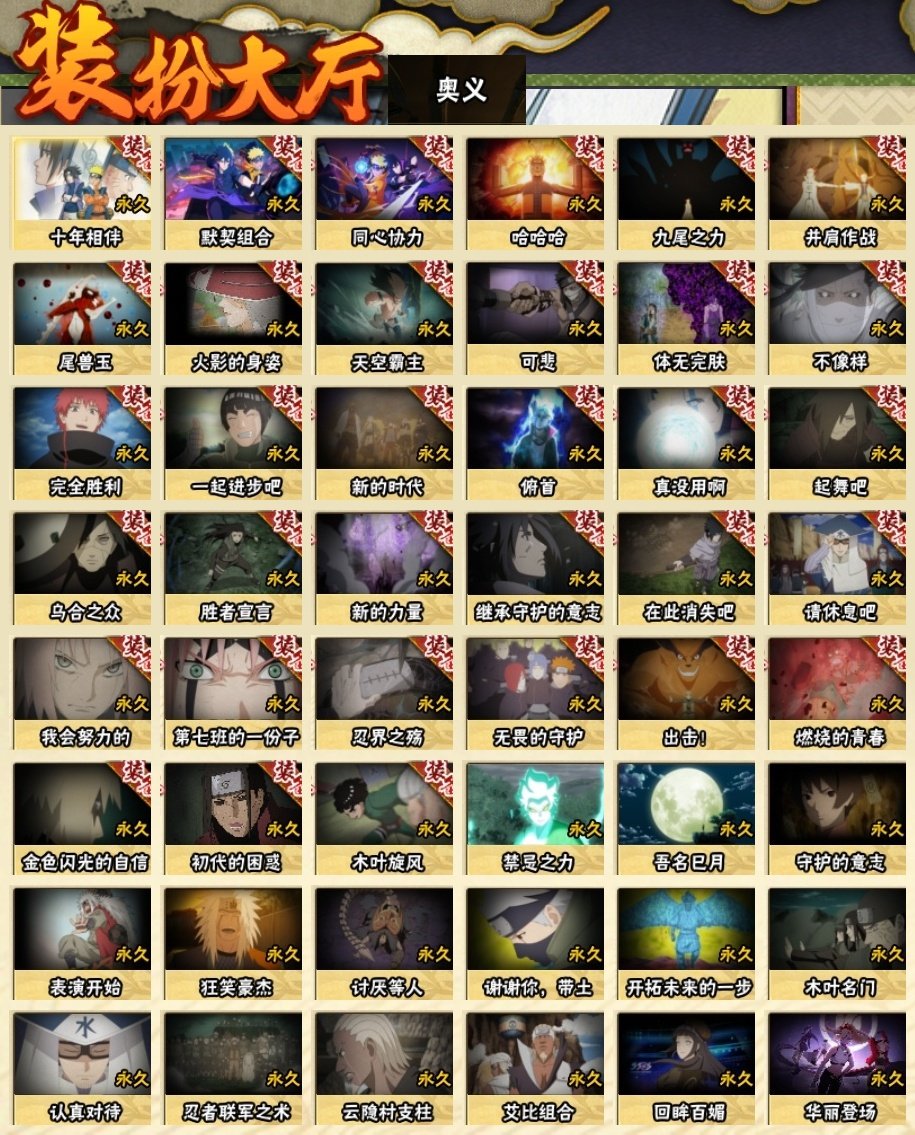The width and height of the screenshot is (915, 1135).
Task: Open the 吾名巳月 tile
Action: click(x=686, y=817)
